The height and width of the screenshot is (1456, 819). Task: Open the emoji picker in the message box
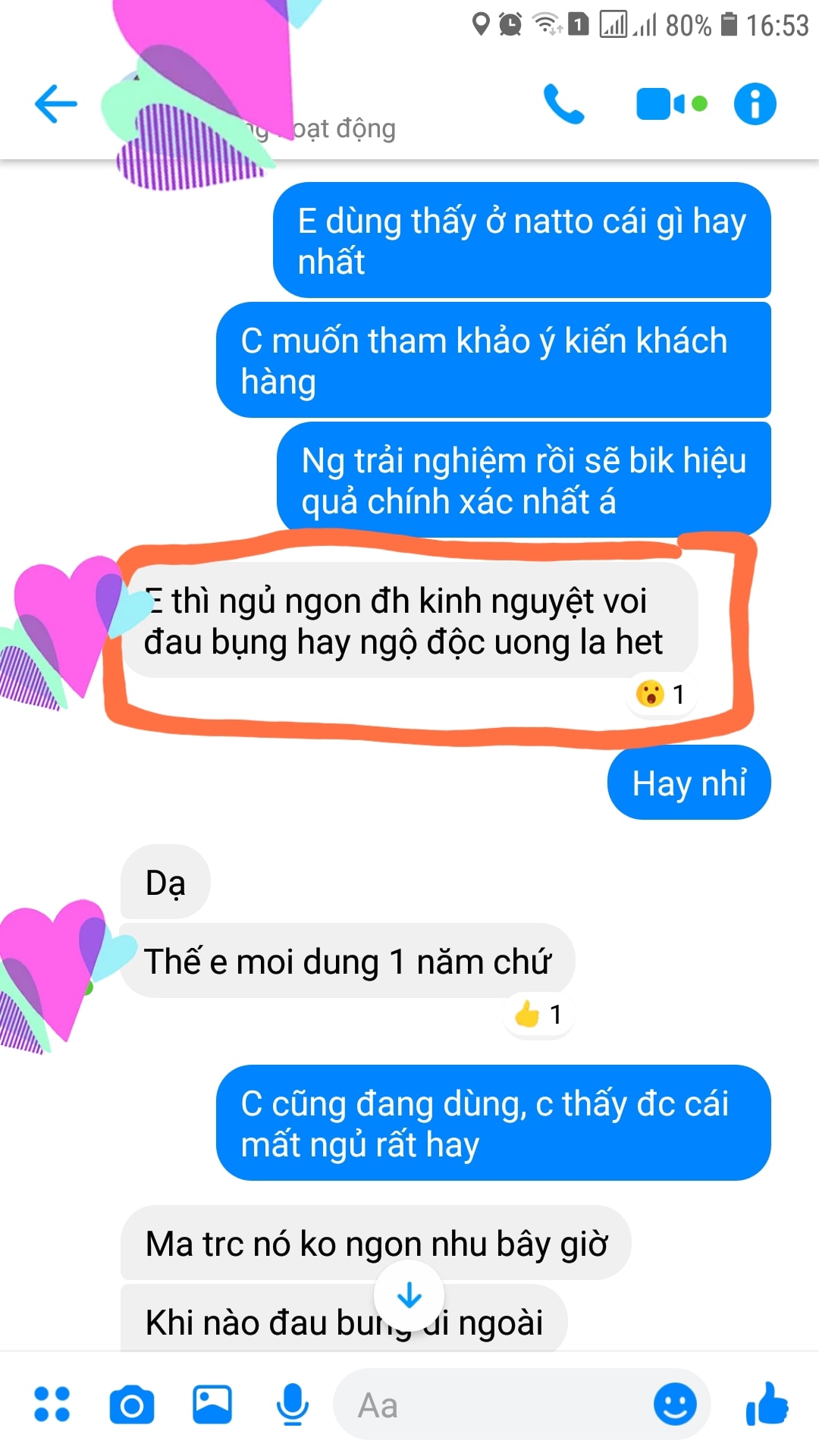[675, 1404]
